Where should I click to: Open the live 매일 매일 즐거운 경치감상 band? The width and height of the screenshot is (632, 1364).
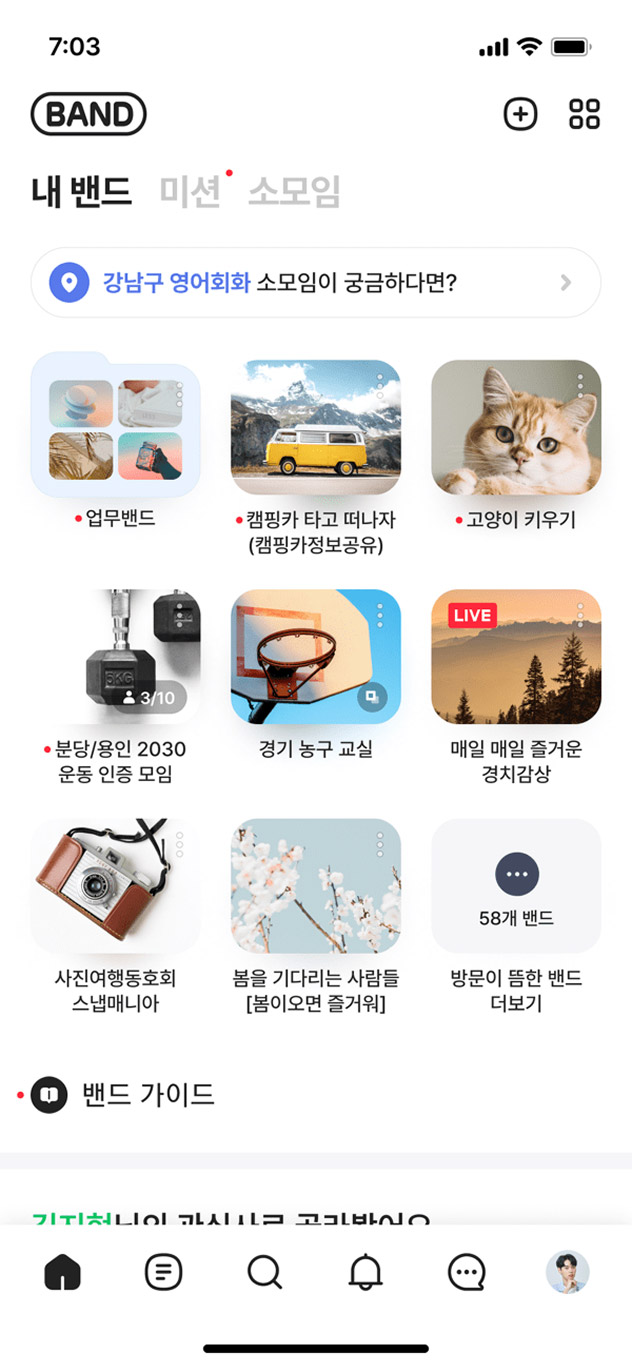coord(515,656)
